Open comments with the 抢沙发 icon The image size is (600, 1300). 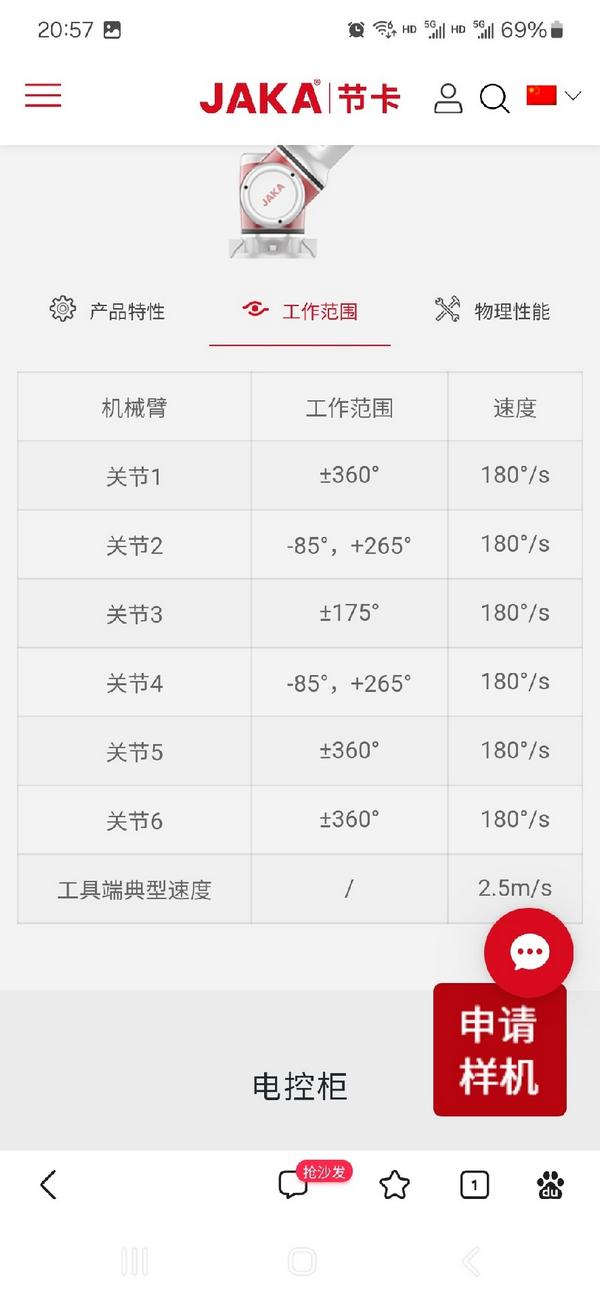point(293,1185)
